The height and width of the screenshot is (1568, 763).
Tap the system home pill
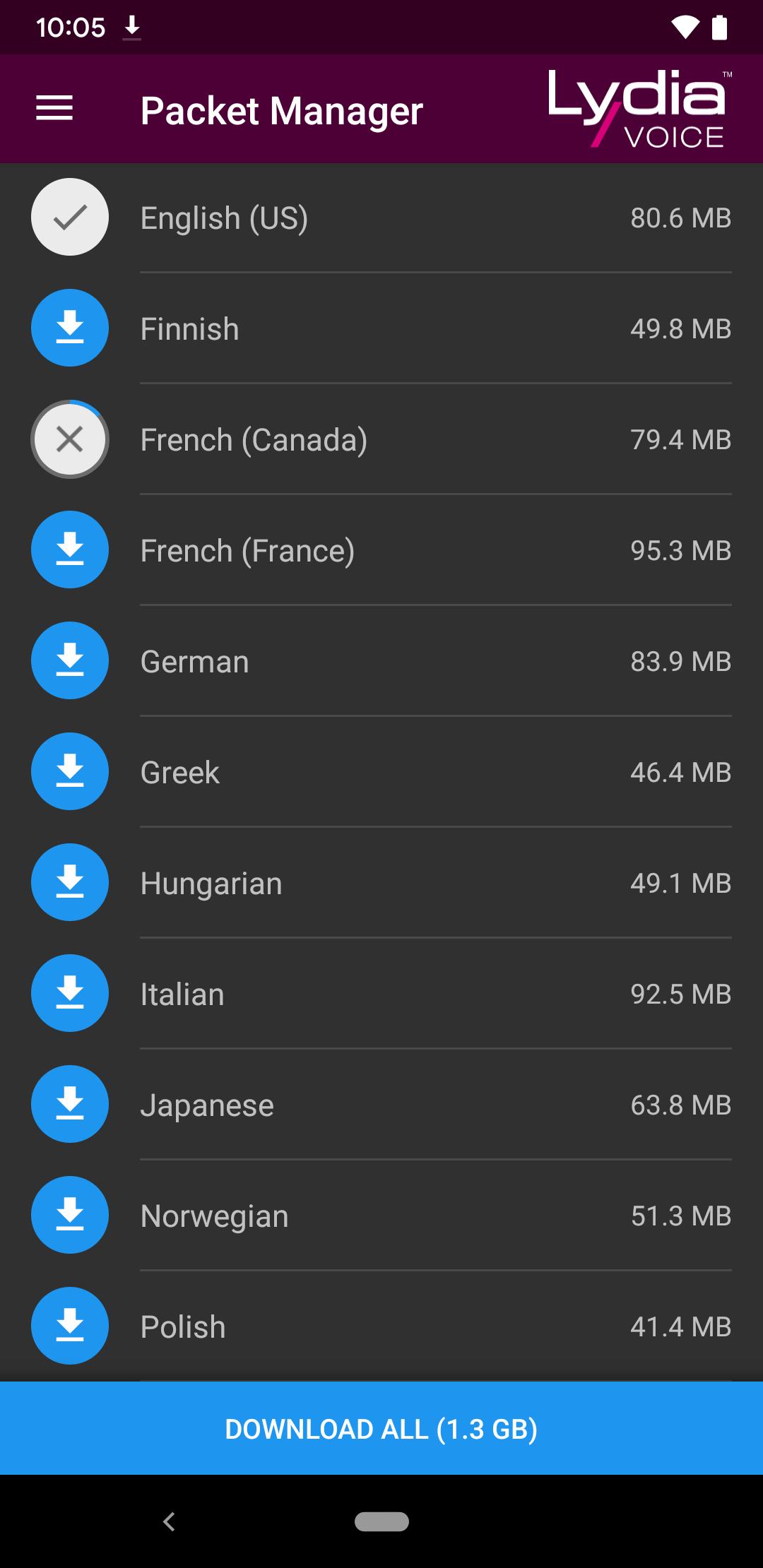click(381, 1521)
